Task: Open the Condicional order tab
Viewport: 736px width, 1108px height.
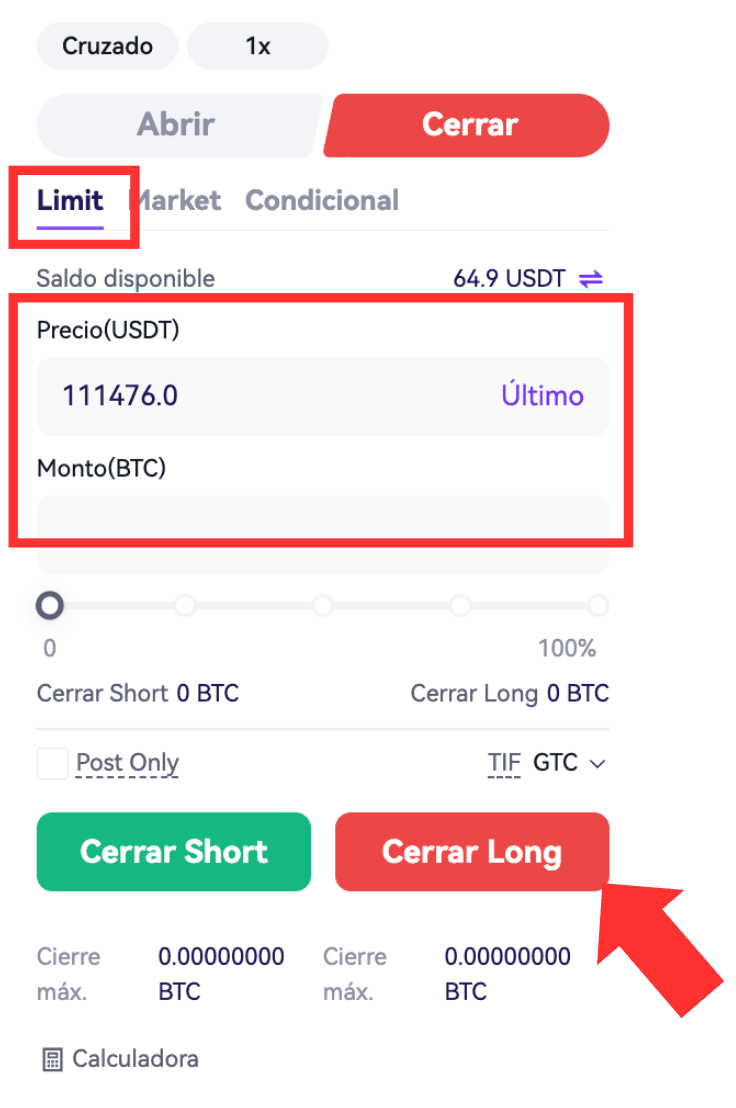Action: coord(321,200)
